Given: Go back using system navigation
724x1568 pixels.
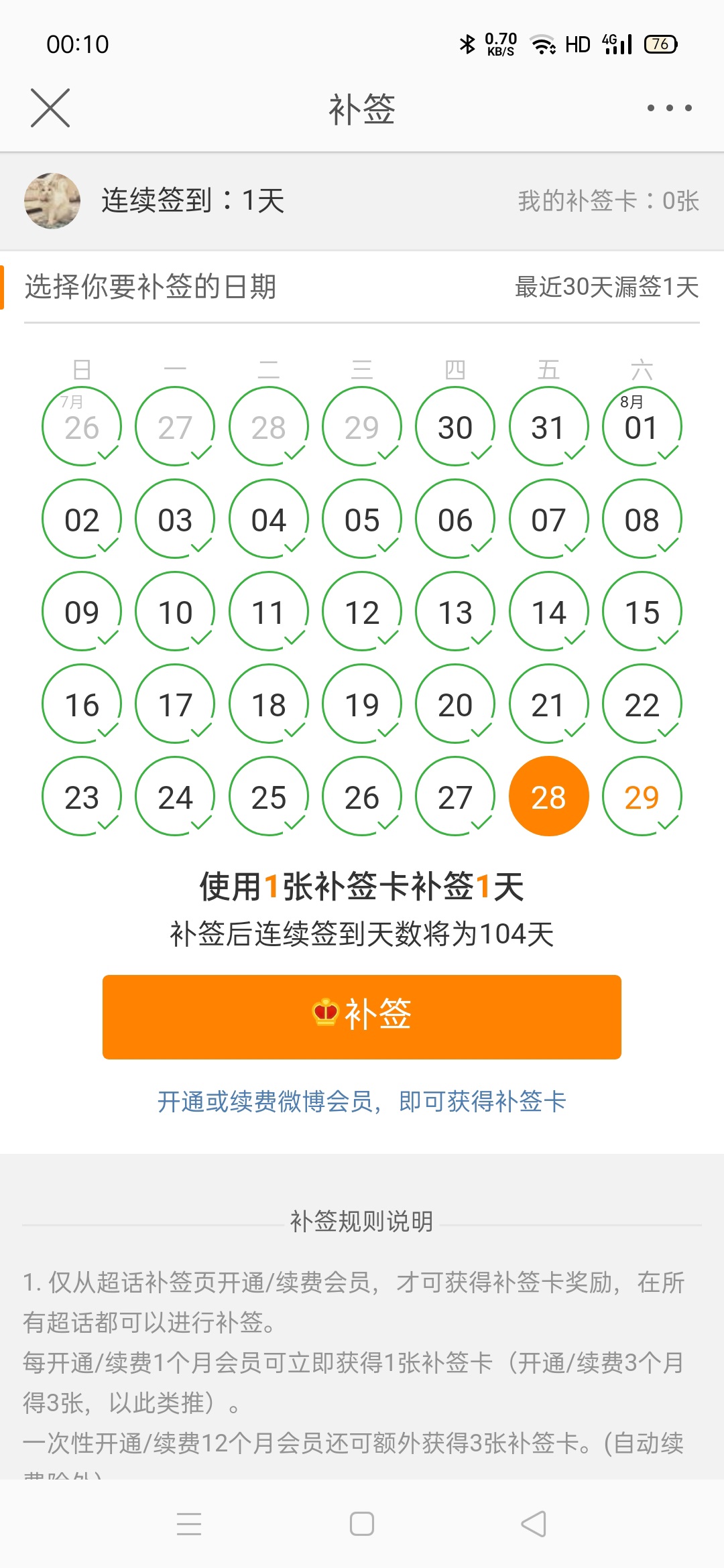Looking at the screenshot, I should coord(534,1524).
